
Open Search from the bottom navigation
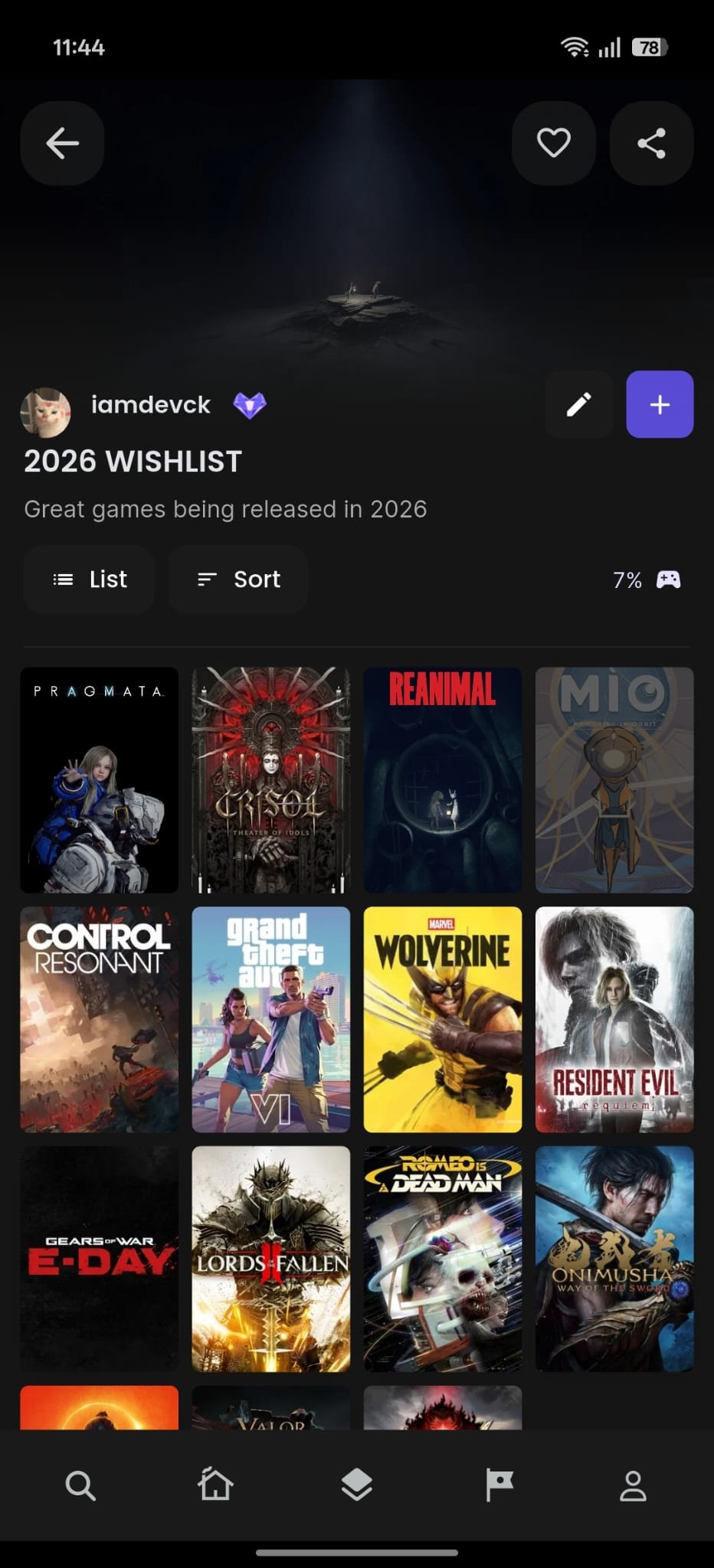coord(80,1484)
